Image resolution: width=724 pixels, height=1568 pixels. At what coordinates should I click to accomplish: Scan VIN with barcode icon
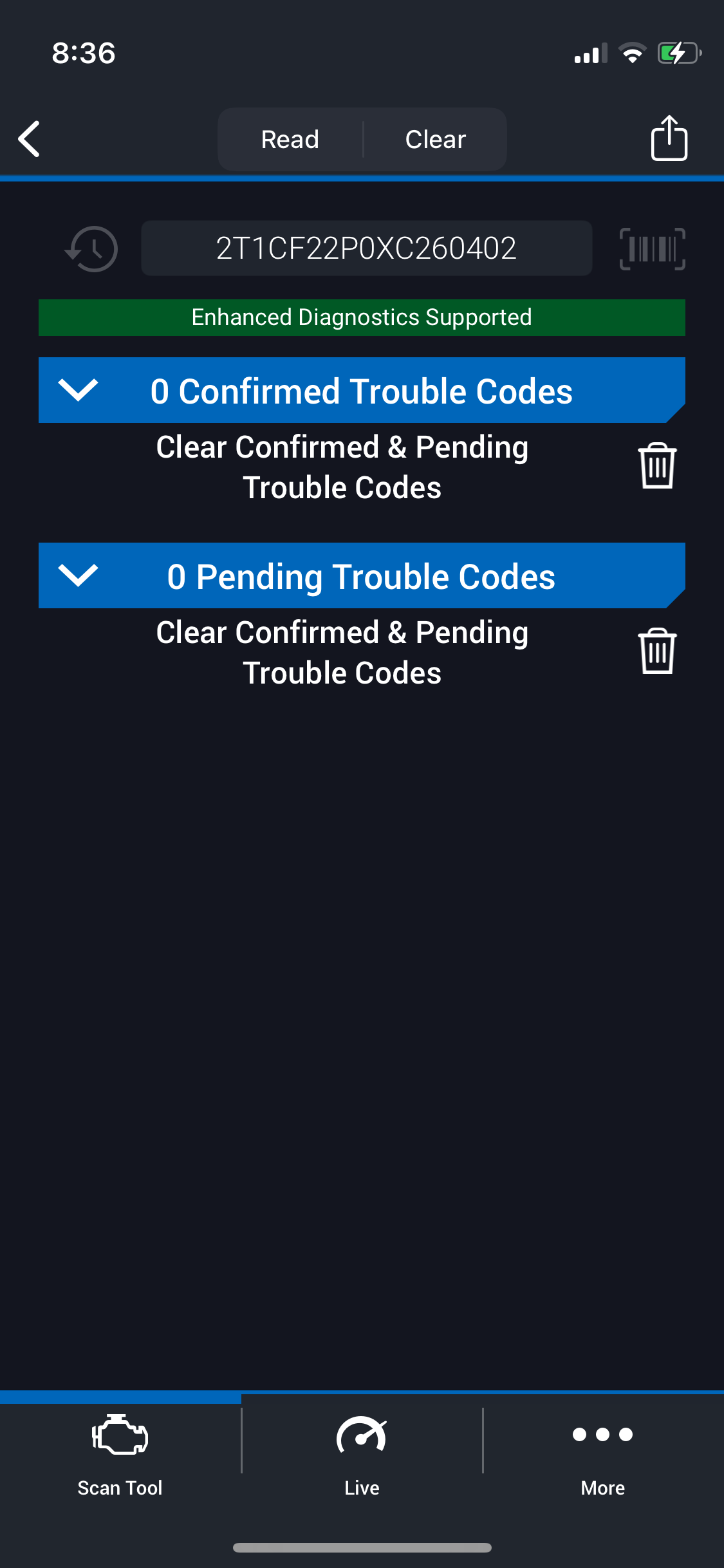pos(652,248)
